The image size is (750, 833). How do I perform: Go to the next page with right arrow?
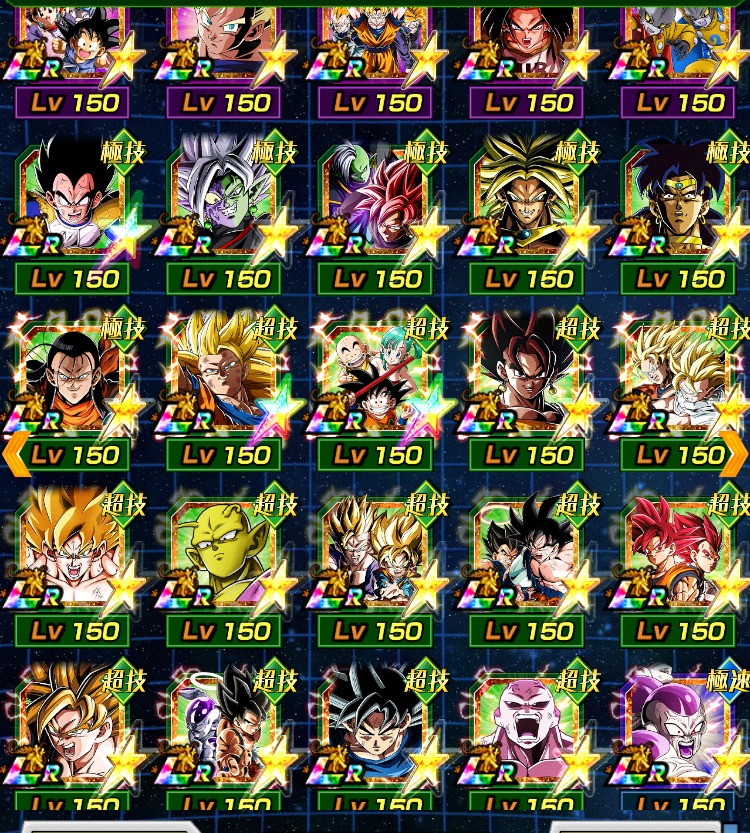(735, 454)
